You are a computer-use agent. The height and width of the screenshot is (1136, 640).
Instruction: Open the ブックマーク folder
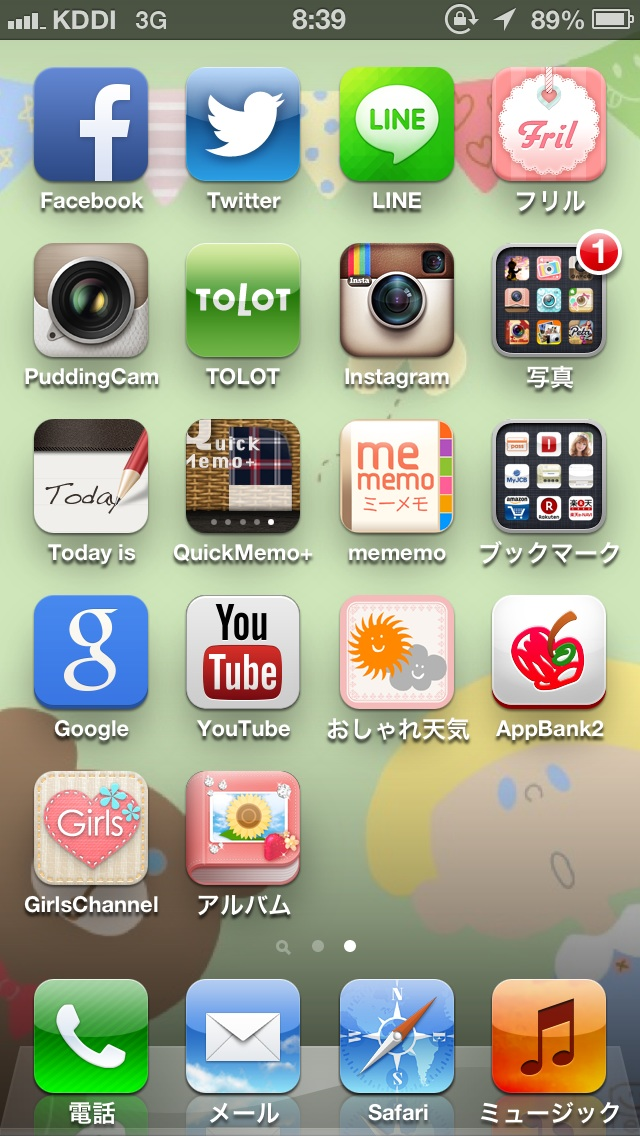point(549,476)
